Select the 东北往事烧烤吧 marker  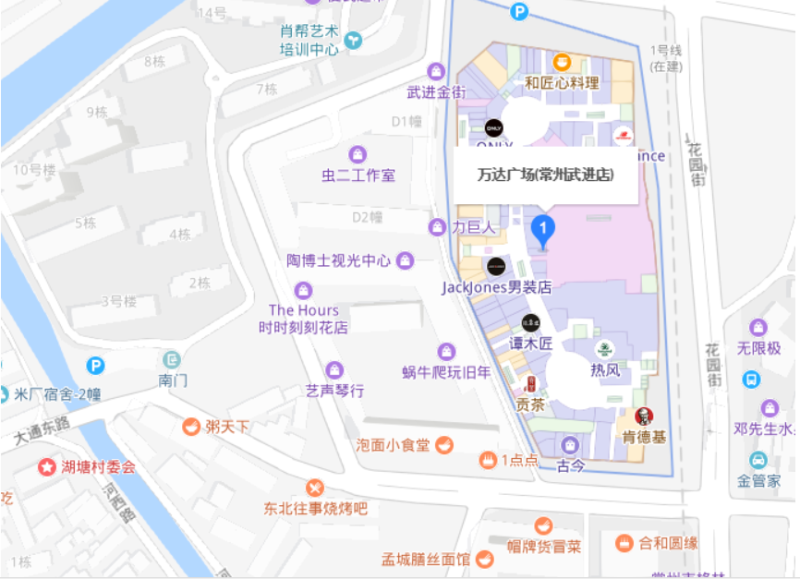point(315,488)
